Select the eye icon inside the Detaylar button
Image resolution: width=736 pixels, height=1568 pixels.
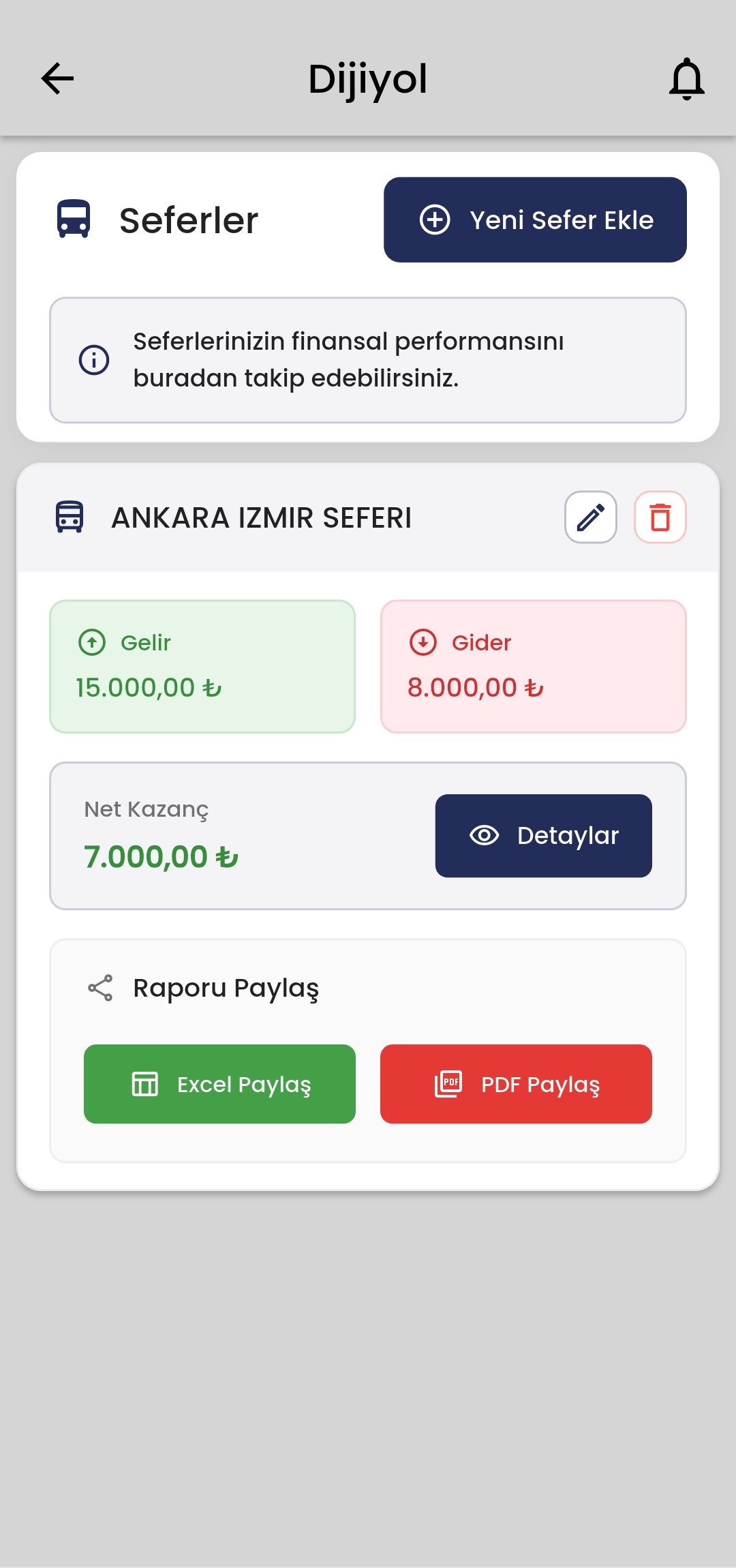pos(485,835)
